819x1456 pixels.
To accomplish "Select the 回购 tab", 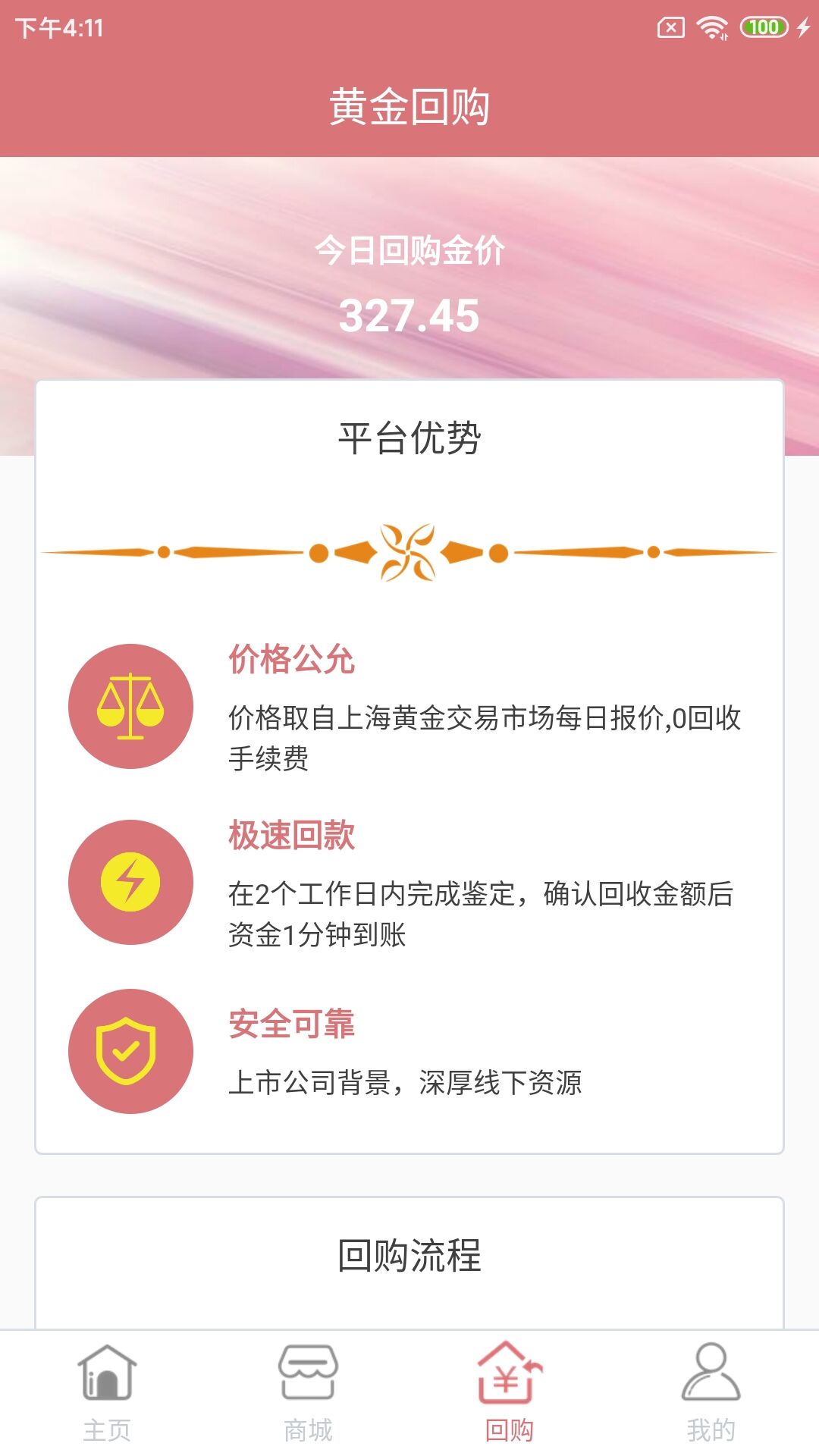I will click(510, 1392).
